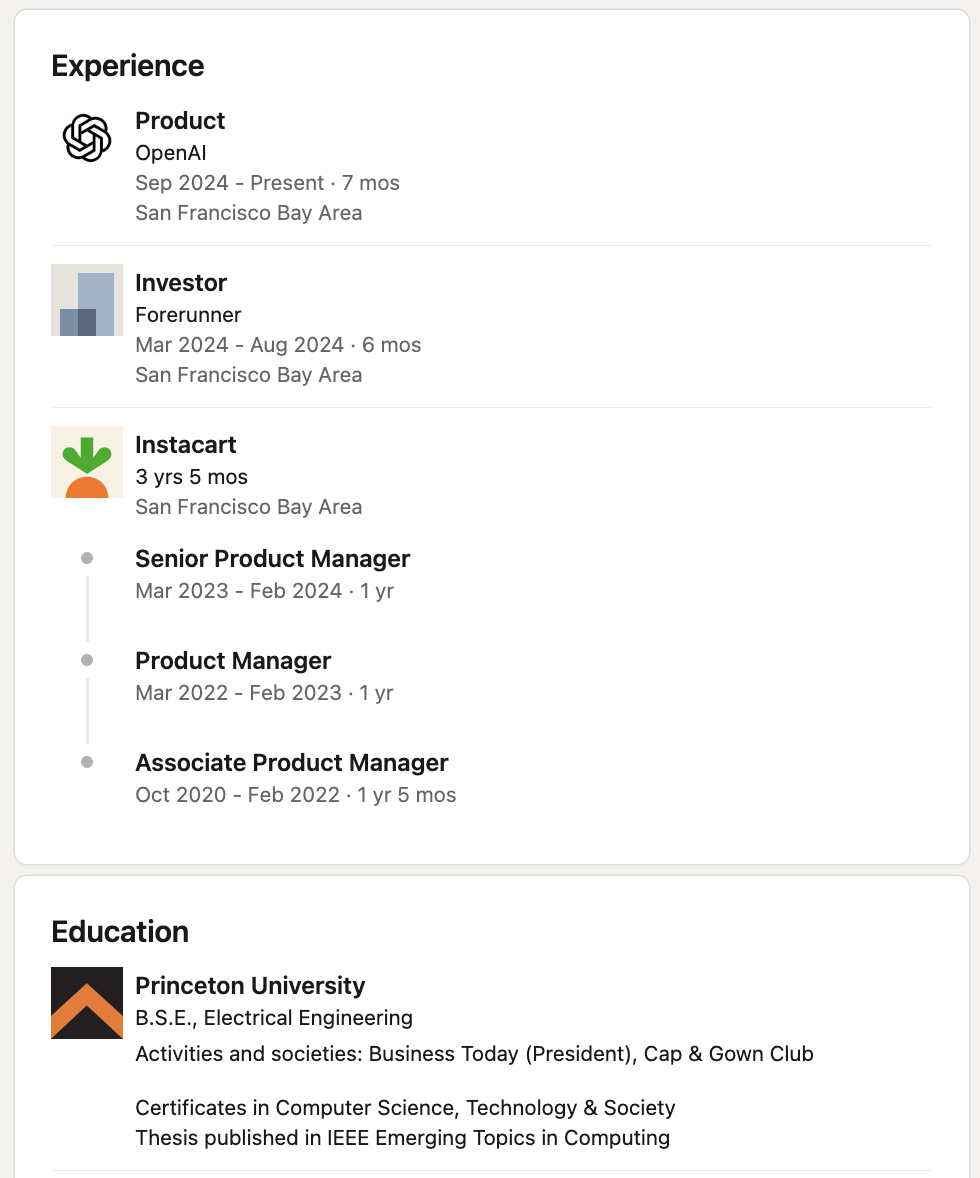This screenshot has width=980, height=1178.
Task: Click the Senior Product Manager role title
Action: [272, 559]
